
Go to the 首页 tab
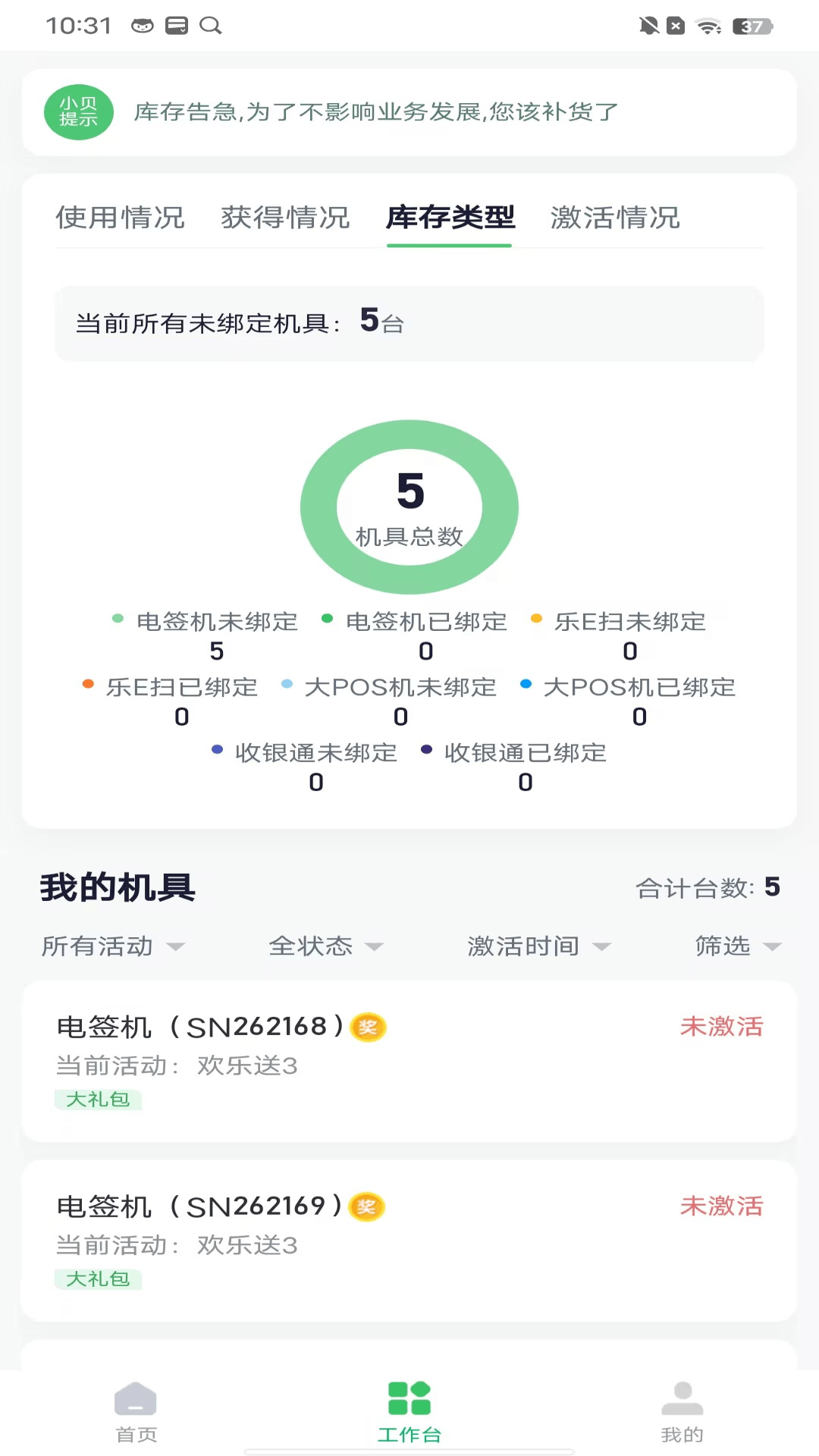[136, 1412]
